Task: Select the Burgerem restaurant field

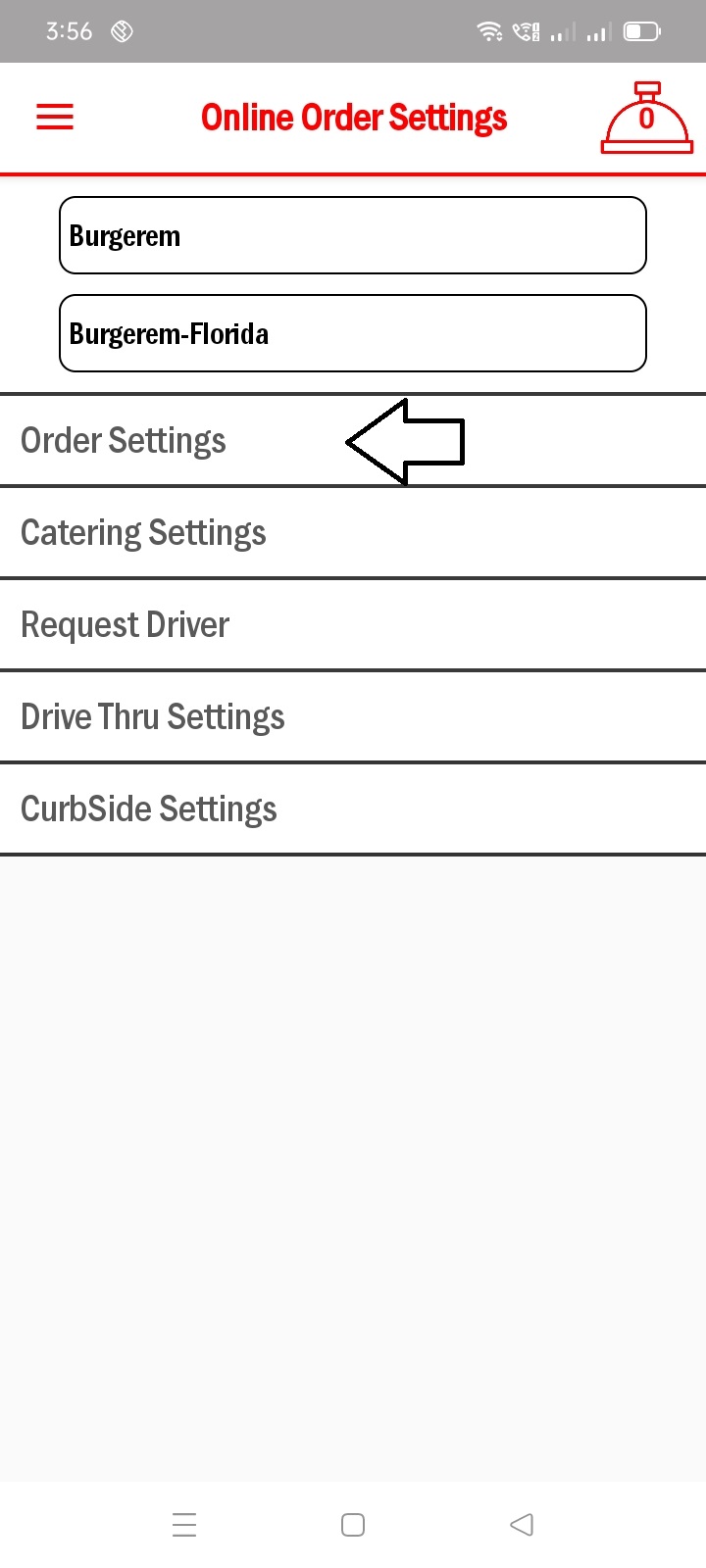Action: [x=353, y=235]
